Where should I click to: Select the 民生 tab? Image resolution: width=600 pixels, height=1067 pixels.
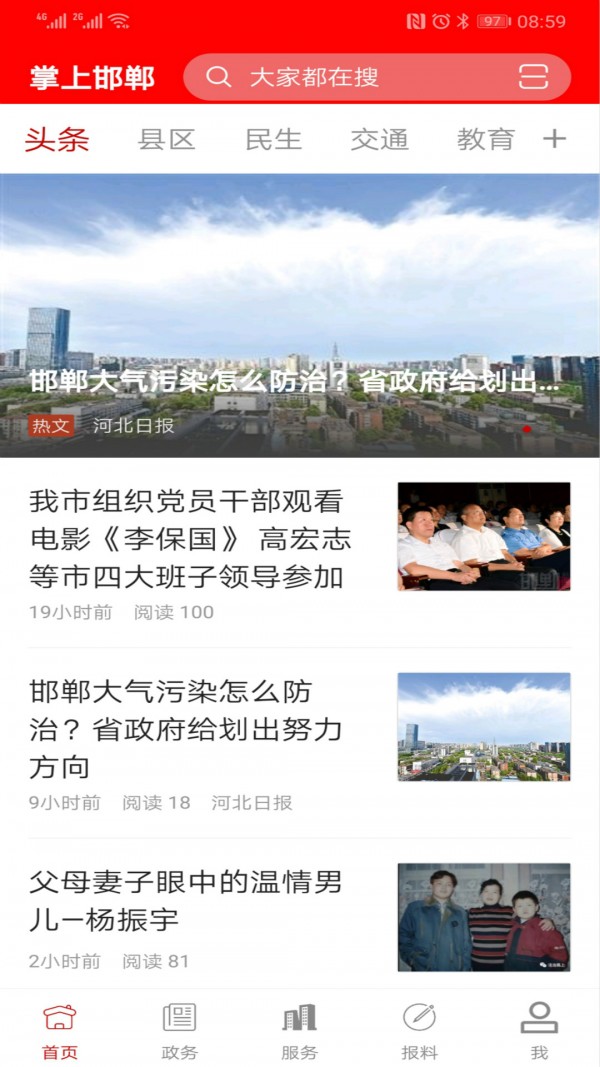coord(273,139)
